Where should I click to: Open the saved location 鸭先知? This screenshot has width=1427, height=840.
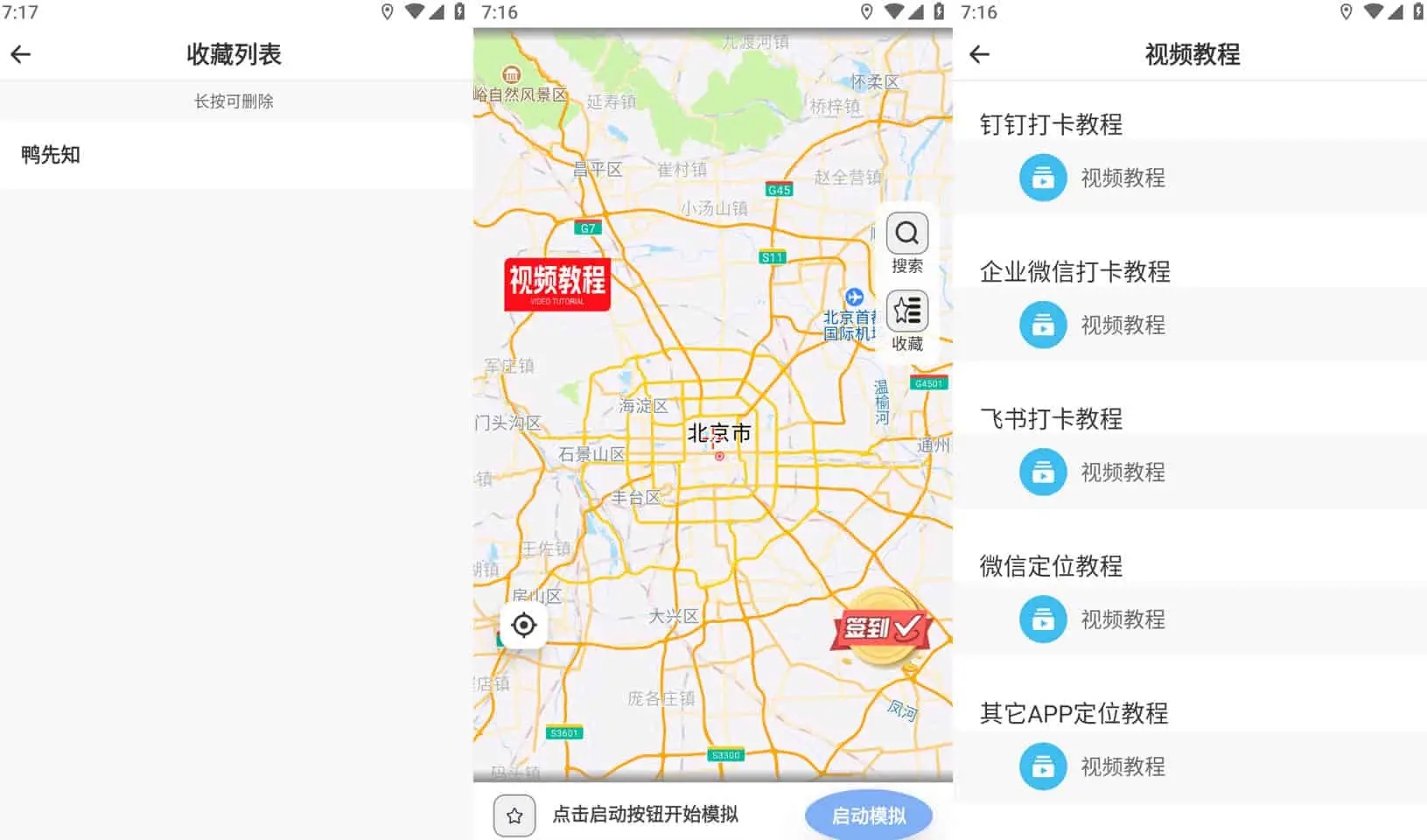tap(51, 155)
